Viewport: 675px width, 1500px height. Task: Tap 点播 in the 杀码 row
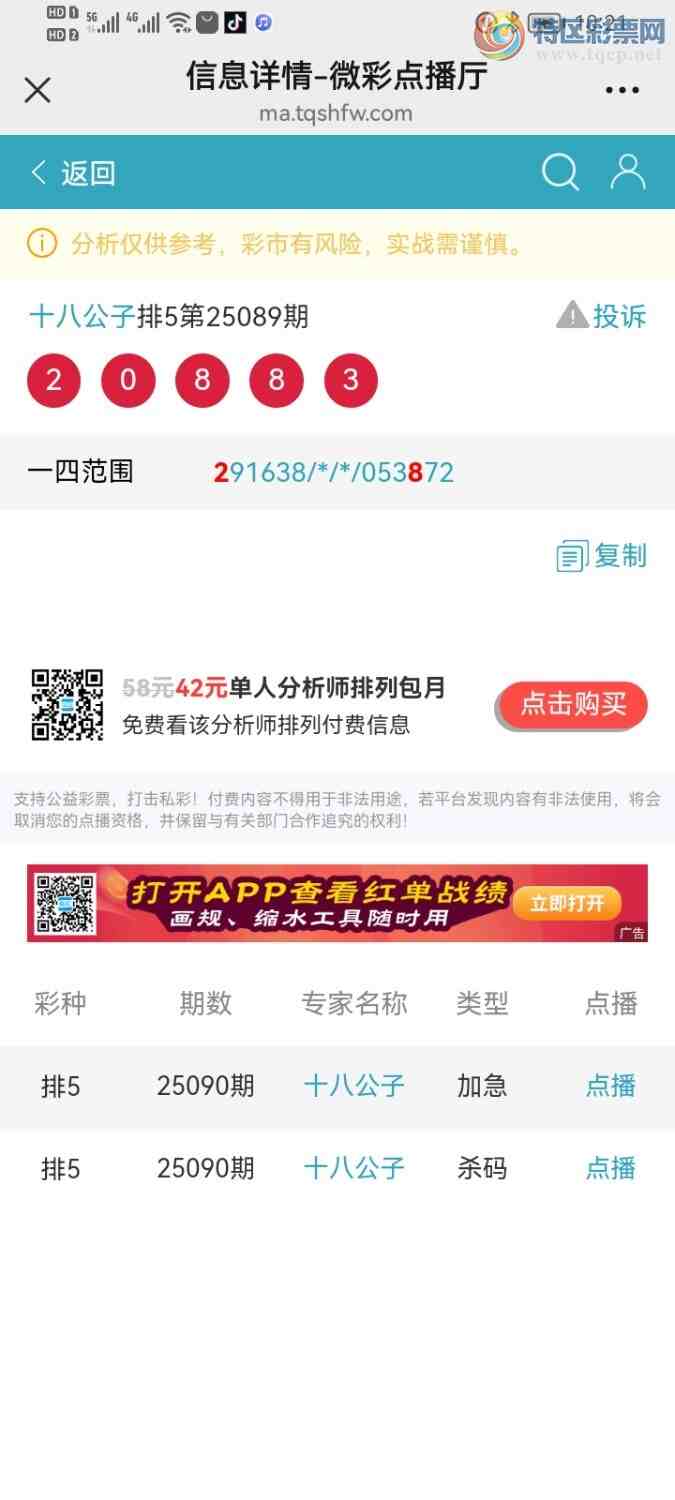pyautogui.click(x=610, y=1168)
